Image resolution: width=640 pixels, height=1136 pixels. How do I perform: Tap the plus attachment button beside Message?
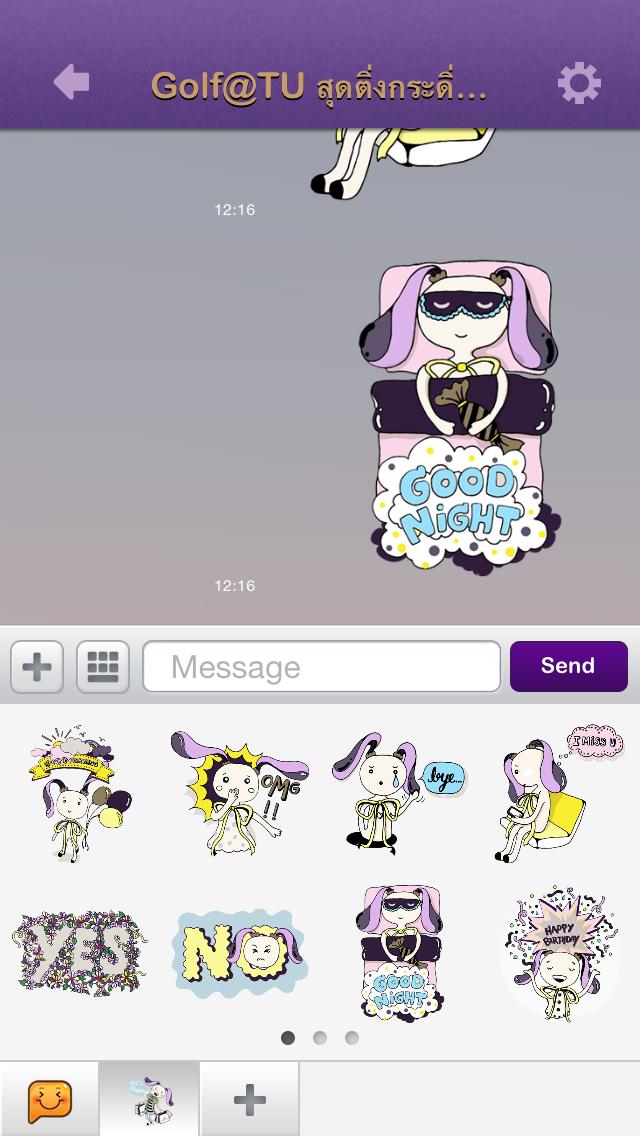click(37, 666)
